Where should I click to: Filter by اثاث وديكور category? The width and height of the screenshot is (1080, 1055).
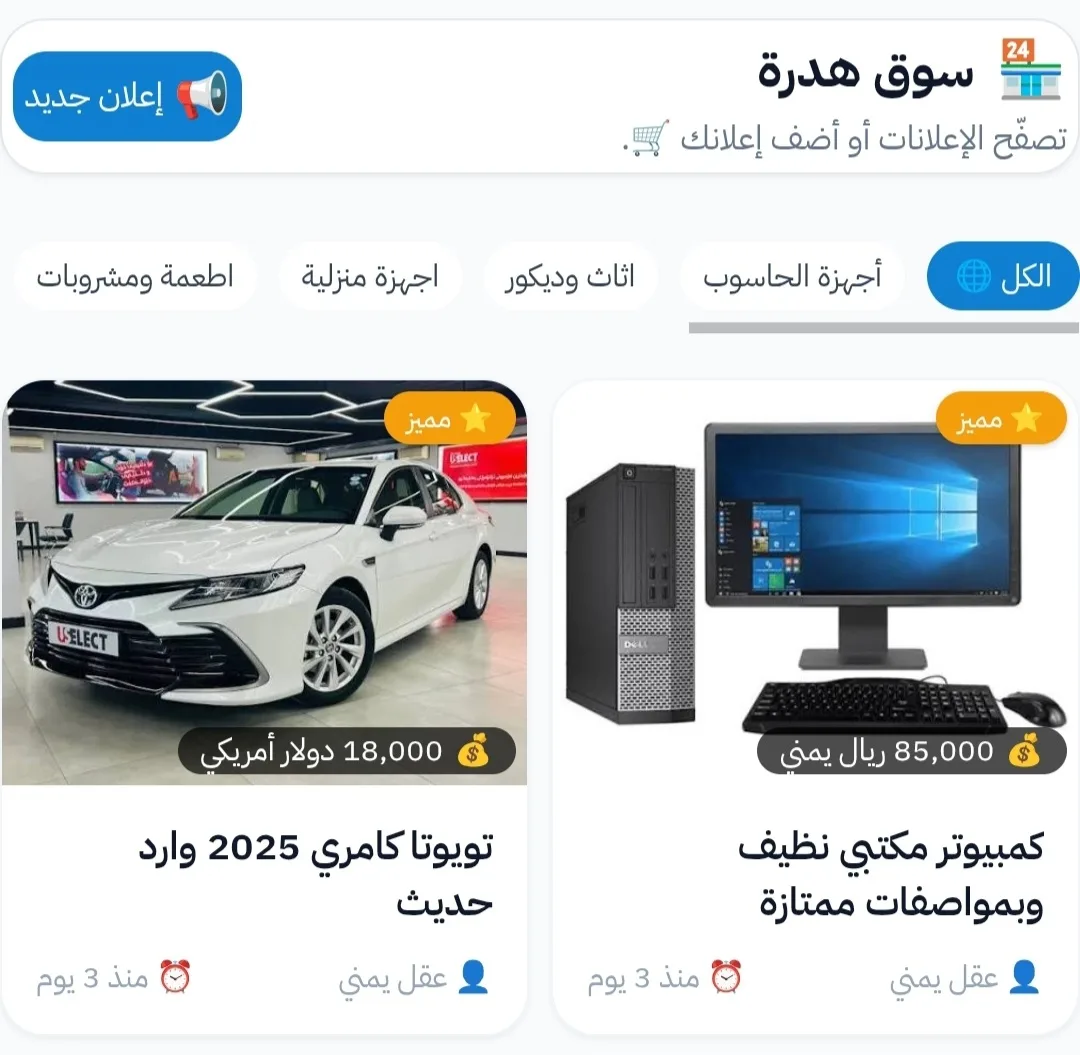570,276
